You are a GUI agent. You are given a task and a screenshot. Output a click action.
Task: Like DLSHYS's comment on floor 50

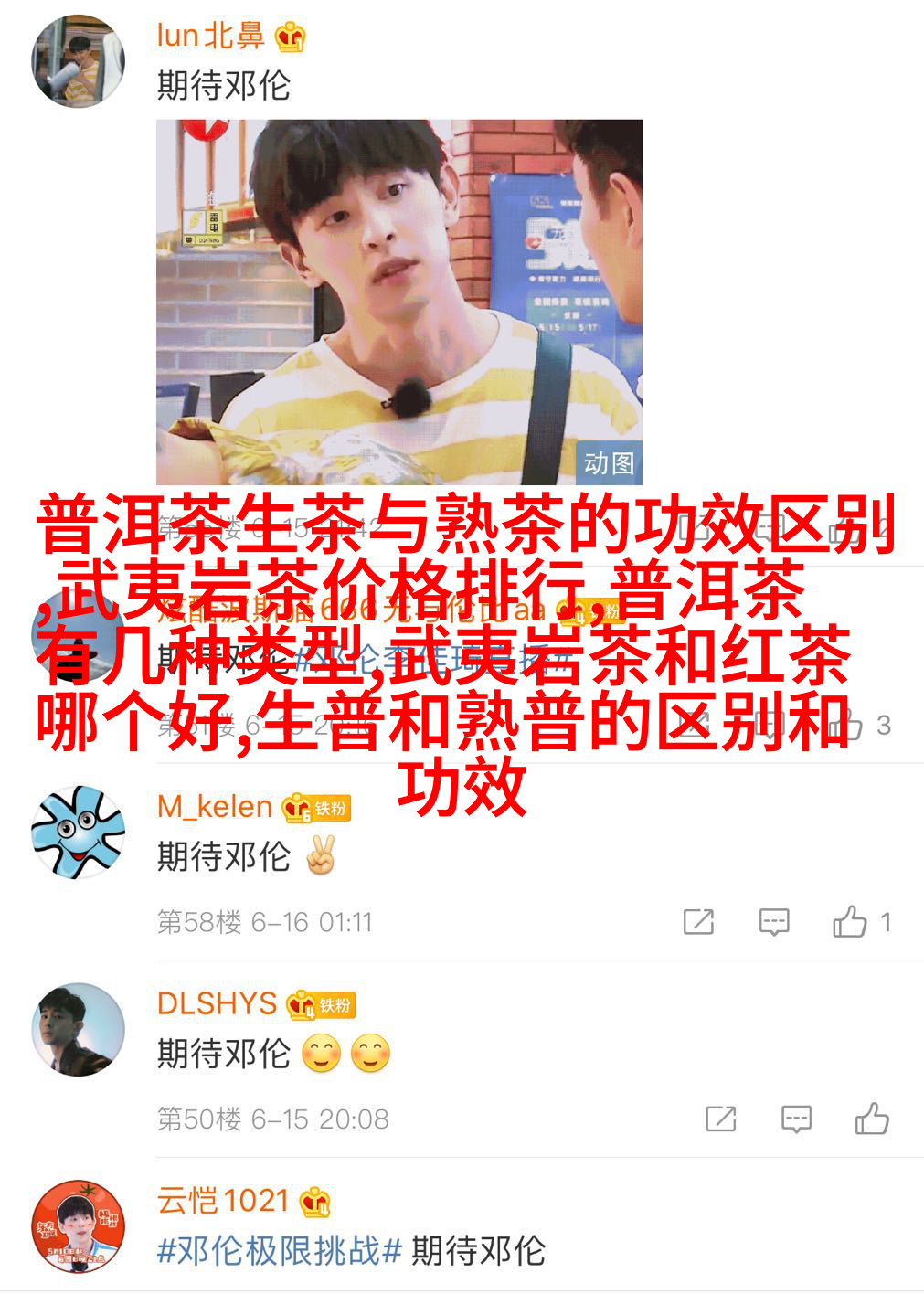[x=872, y=1119]
